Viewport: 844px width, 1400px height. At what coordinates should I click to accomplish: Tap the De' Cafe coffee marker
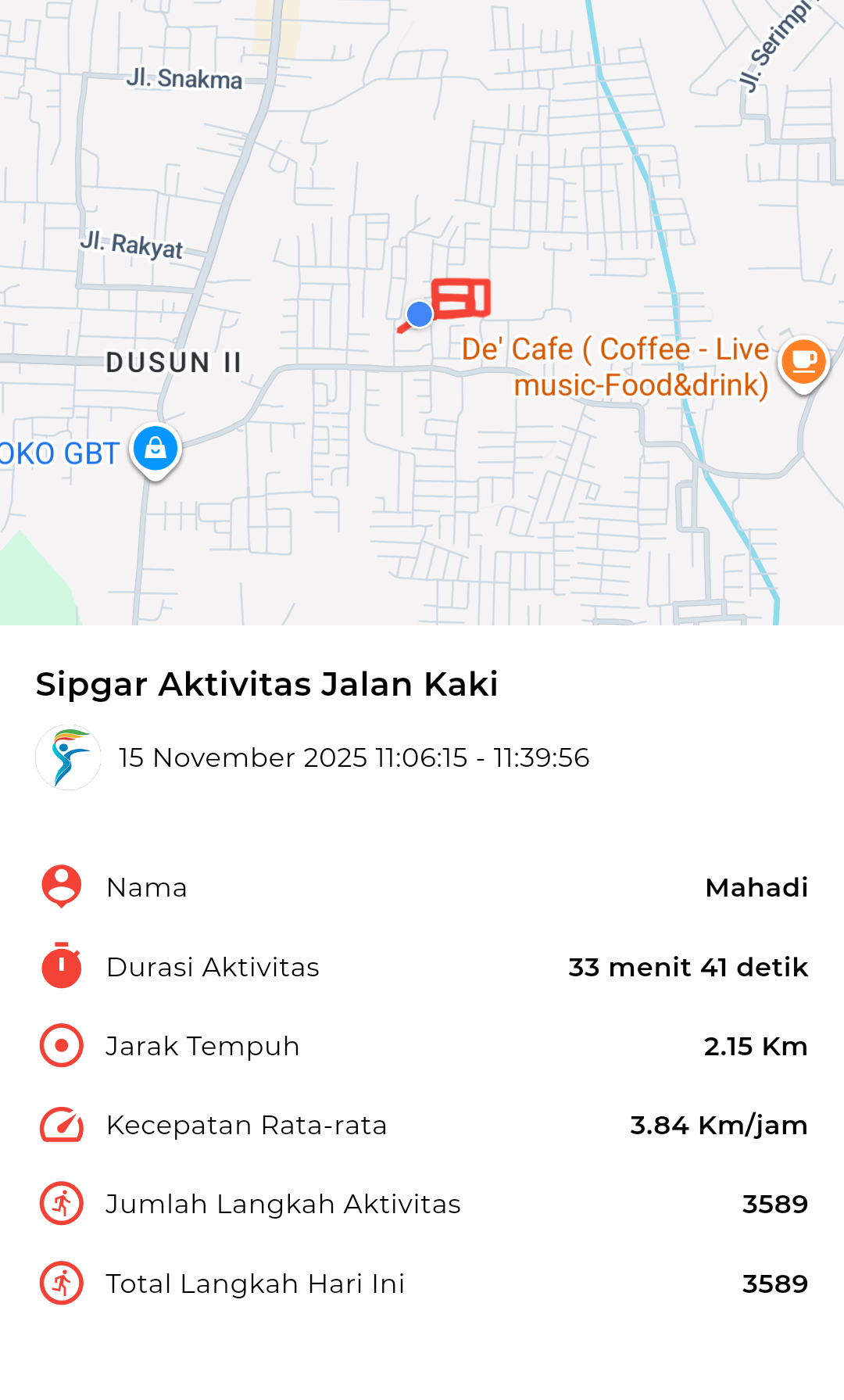tap(803, 362)
